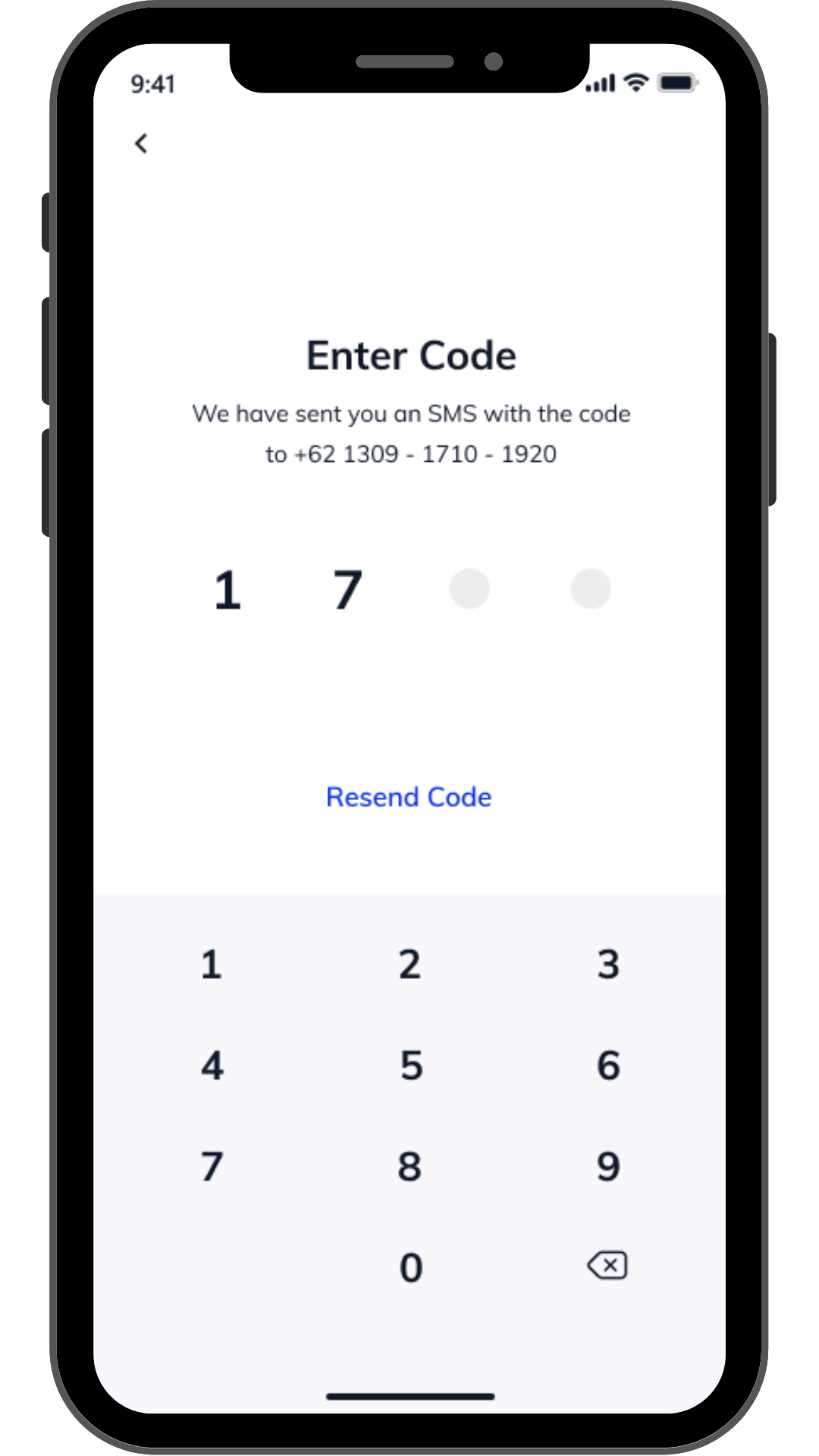The width and height of the screenshot is (819, 1456).
Task: Enter digit 5 on the keypad
Action: (x=411, y=1065)
